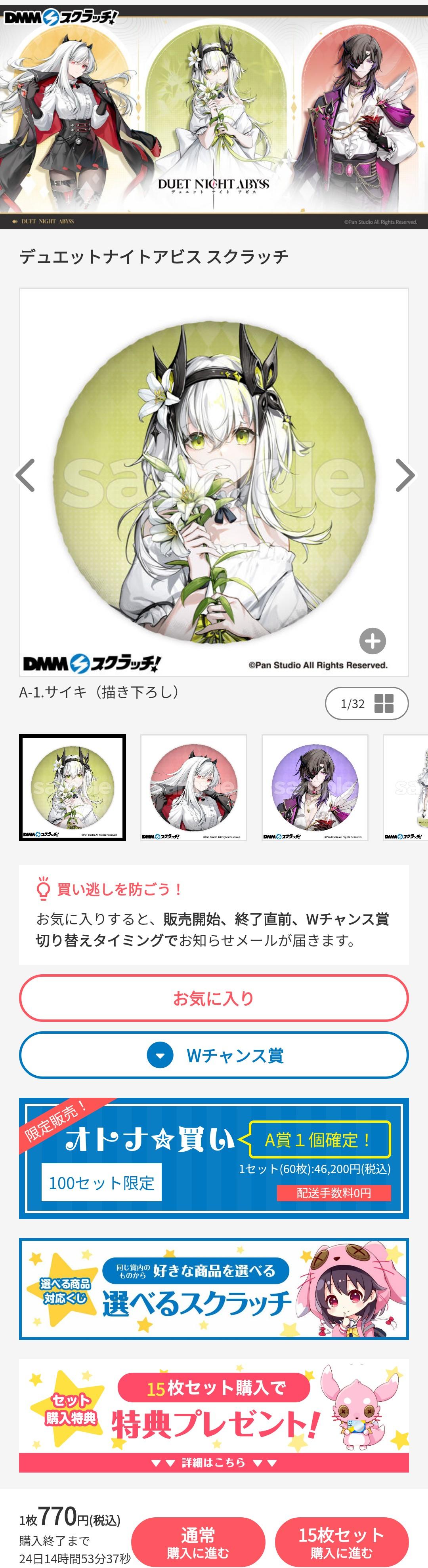This screenshot has width=428, height=1568.
Task: Open the 選べるスクラッチ banner
Action: click(x=214, y=1289)
